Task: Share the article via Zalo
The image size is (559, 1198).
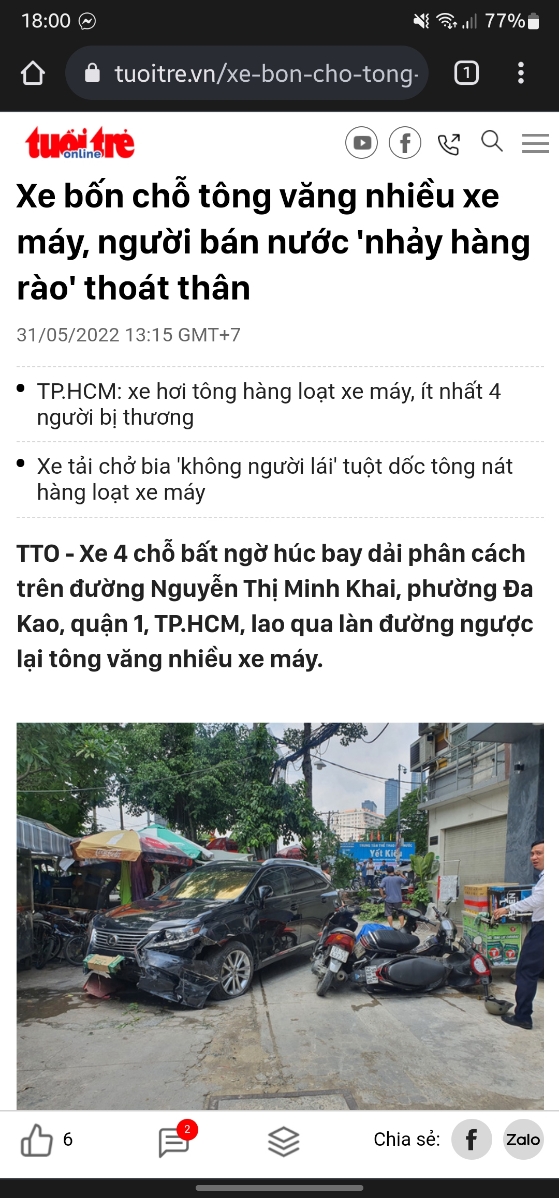Action: coord(523,1140)
